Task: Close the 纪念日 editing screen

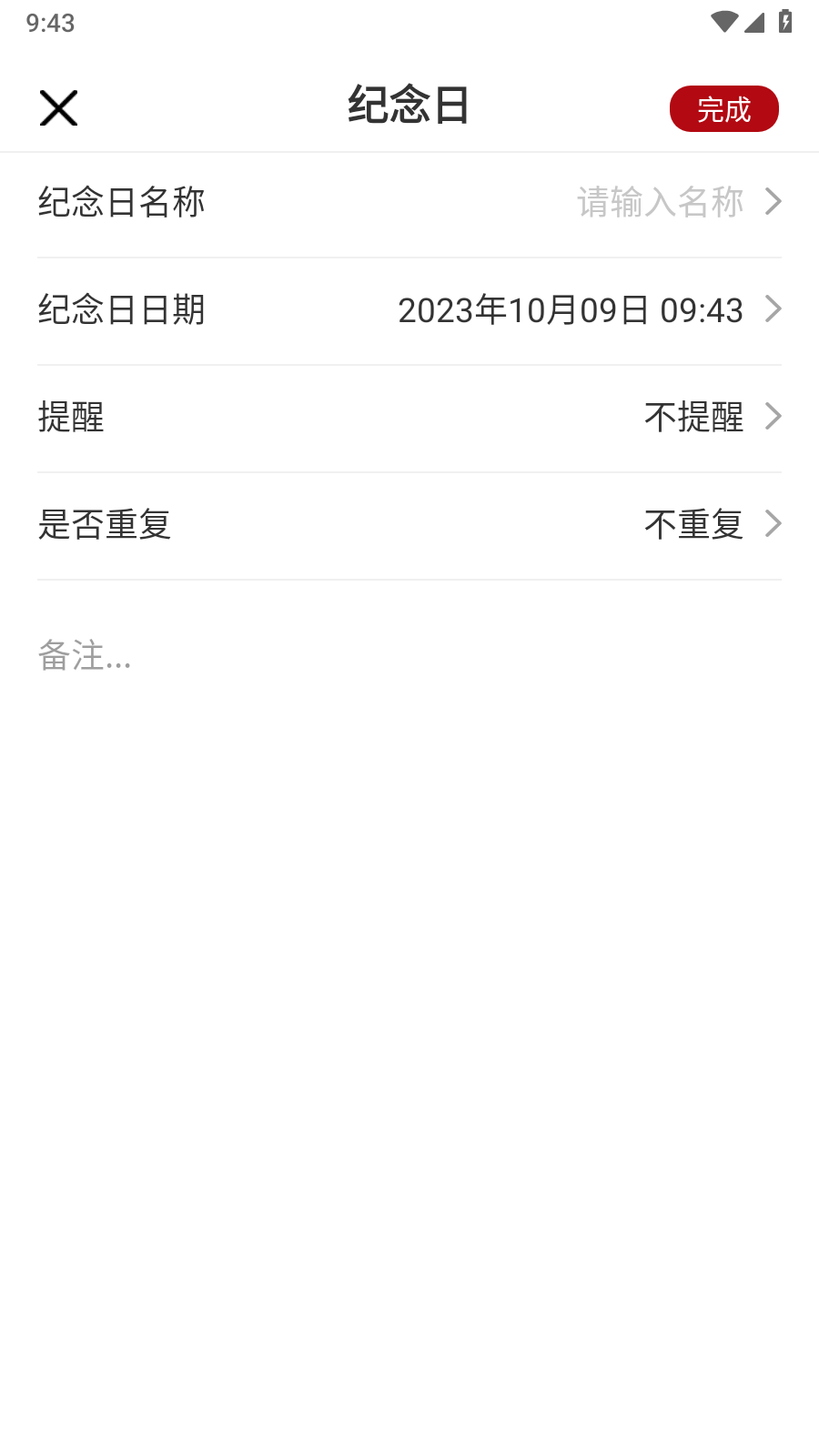Action: 59,108
